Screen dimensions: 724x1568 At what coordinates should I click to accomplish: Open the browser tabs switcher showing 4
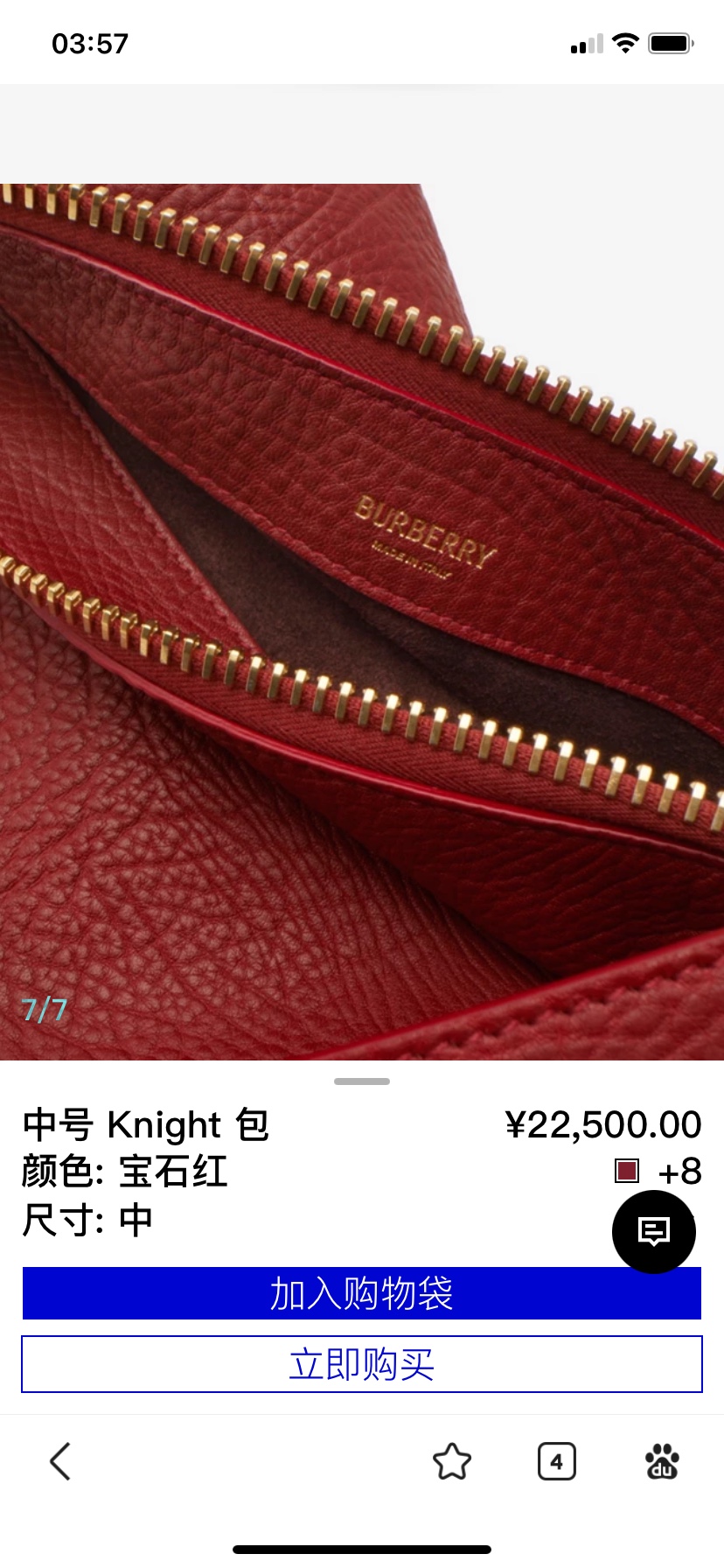(x=556, y=1461)
